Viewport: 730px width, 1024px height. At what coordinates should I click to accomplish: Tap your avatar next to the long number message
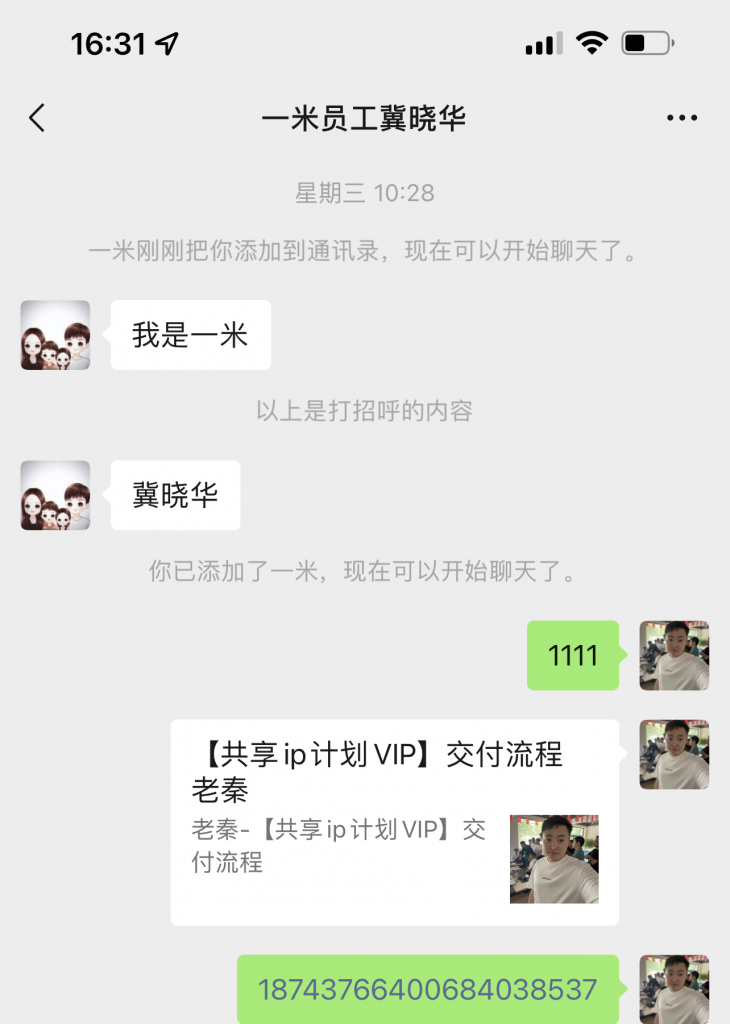click(x=674, y=988)
